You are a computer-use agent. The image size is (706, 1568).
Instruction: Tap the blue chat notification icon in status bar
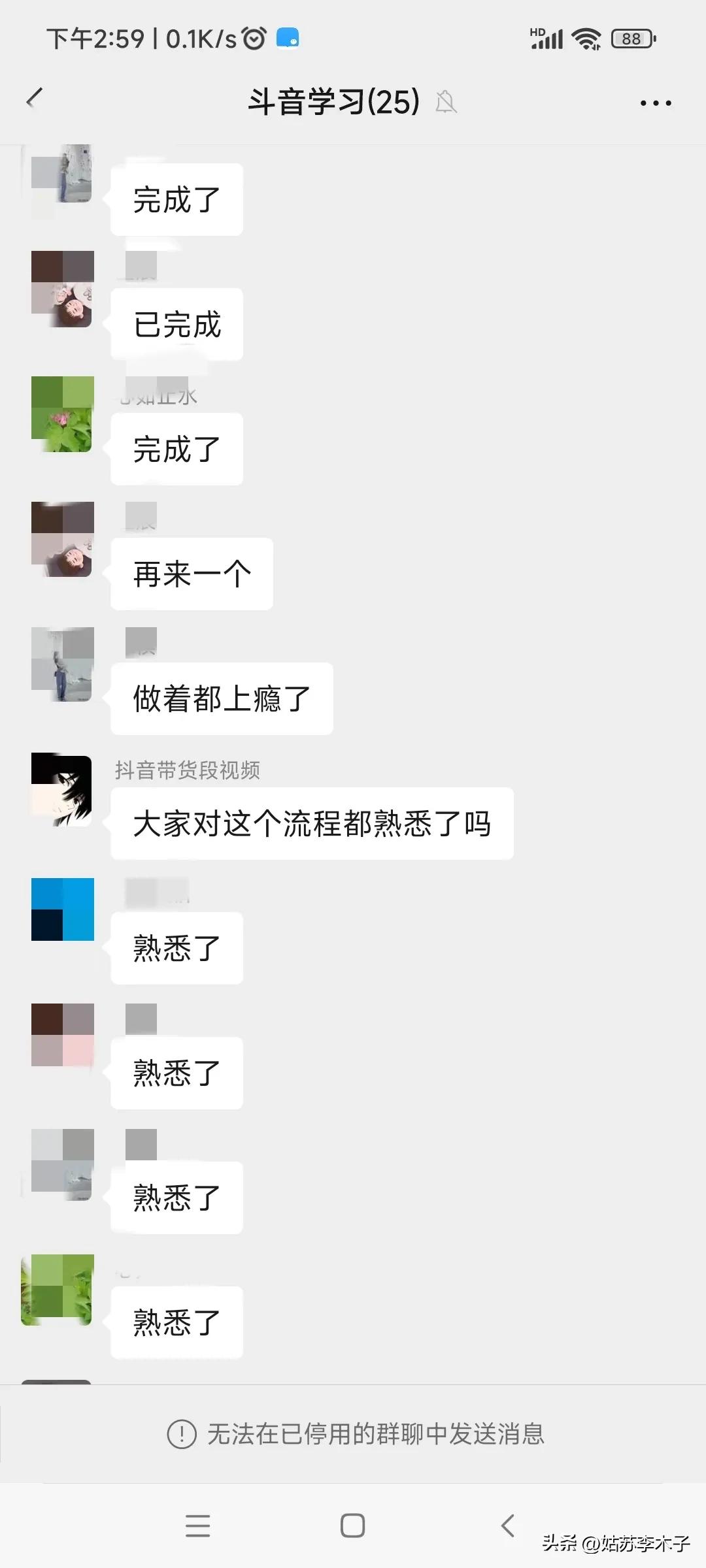[288, 38]
